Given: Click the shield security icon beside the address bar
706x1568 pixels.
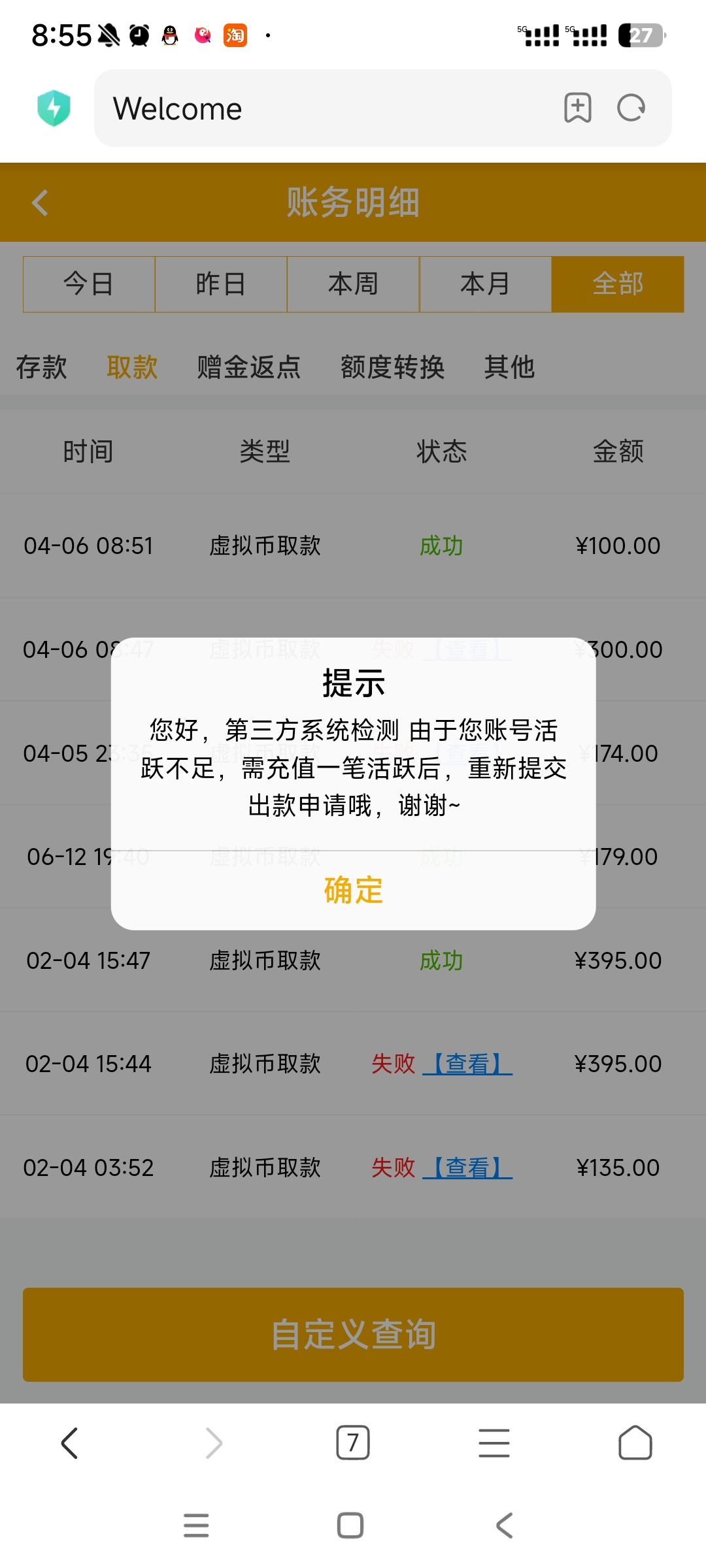Looking at the screenshot, I should [x=55, y=108].
